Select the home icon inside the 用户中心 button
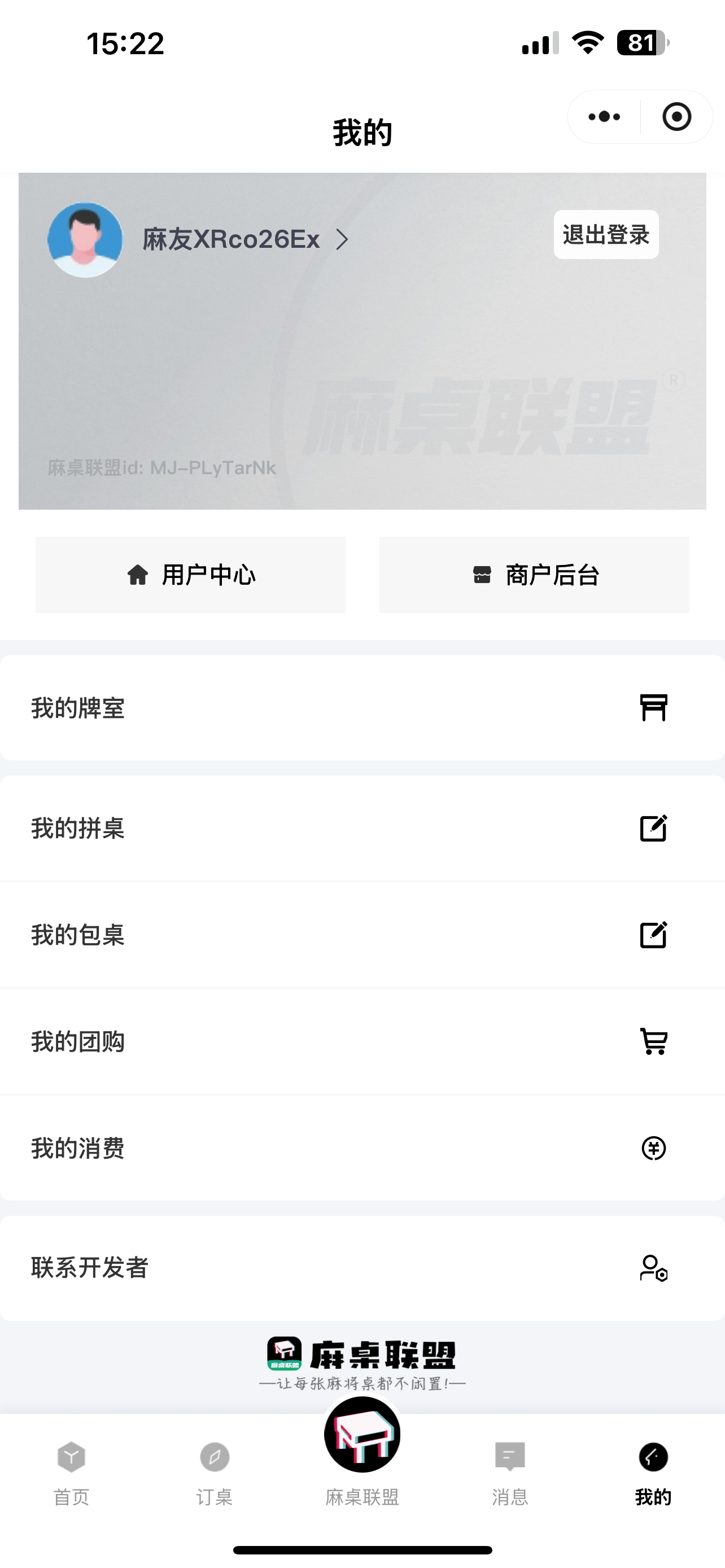 [x=137, y=575]
